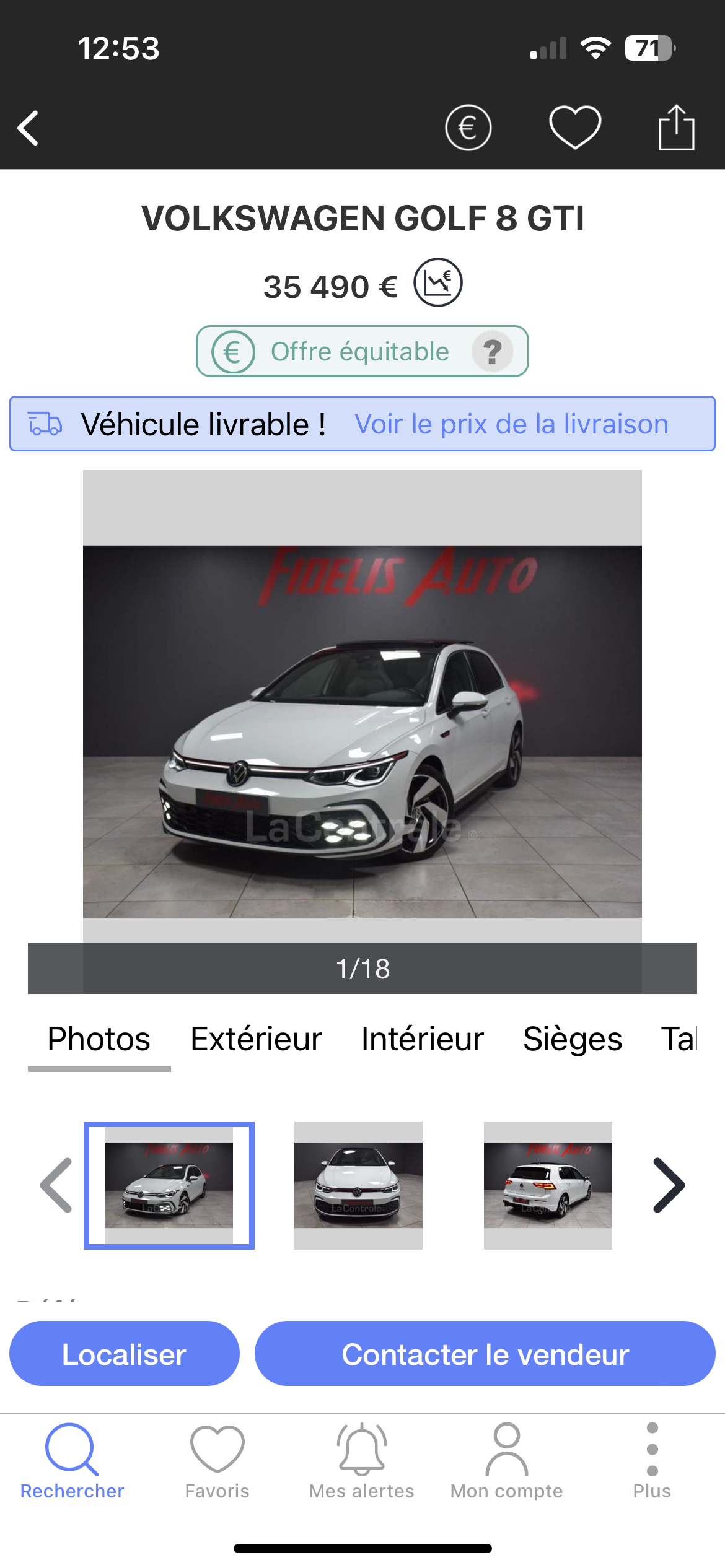Show previous thumbnails with left arrow
The height and width of the screenshot is (1568, 725).
coord(56,1185)
